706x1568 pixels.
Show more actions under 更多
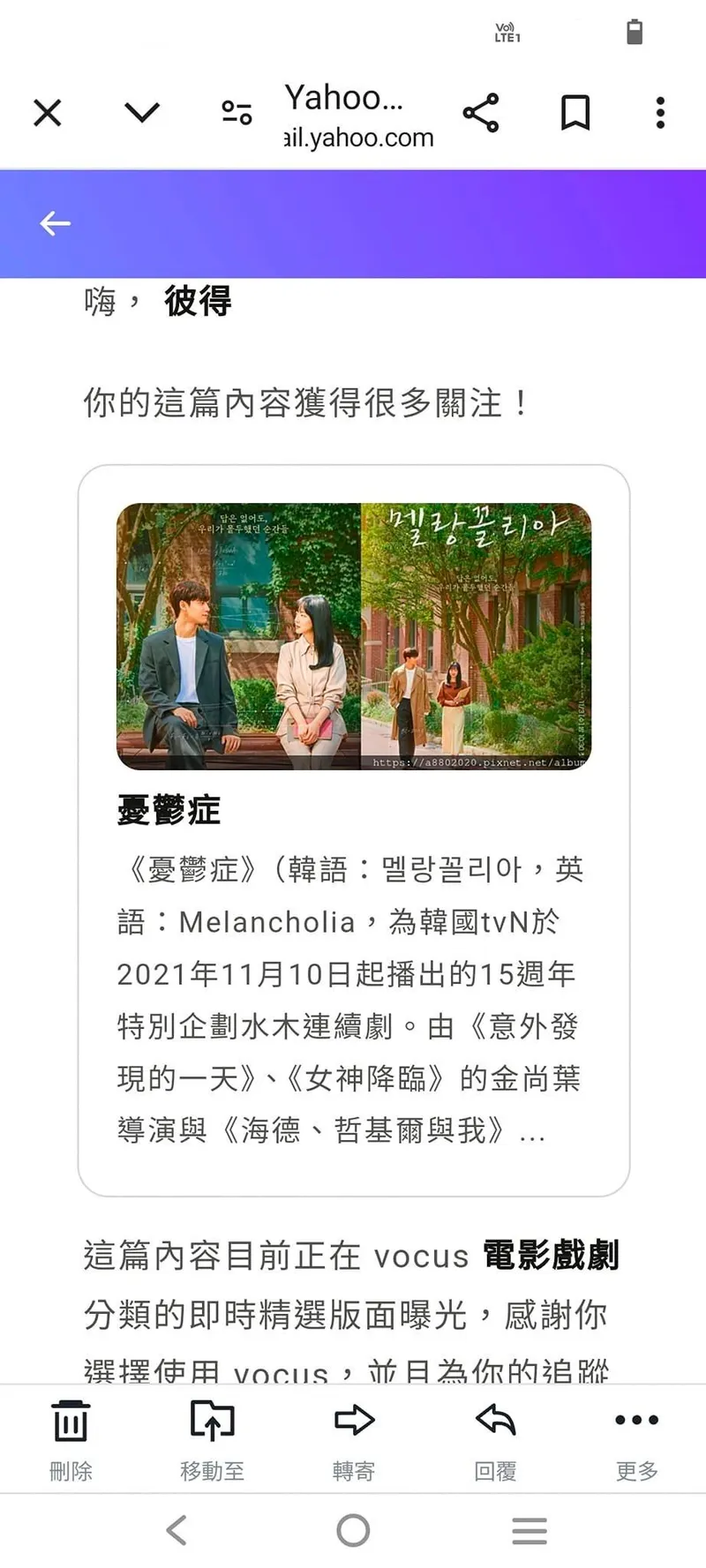tap(636, 1438)
